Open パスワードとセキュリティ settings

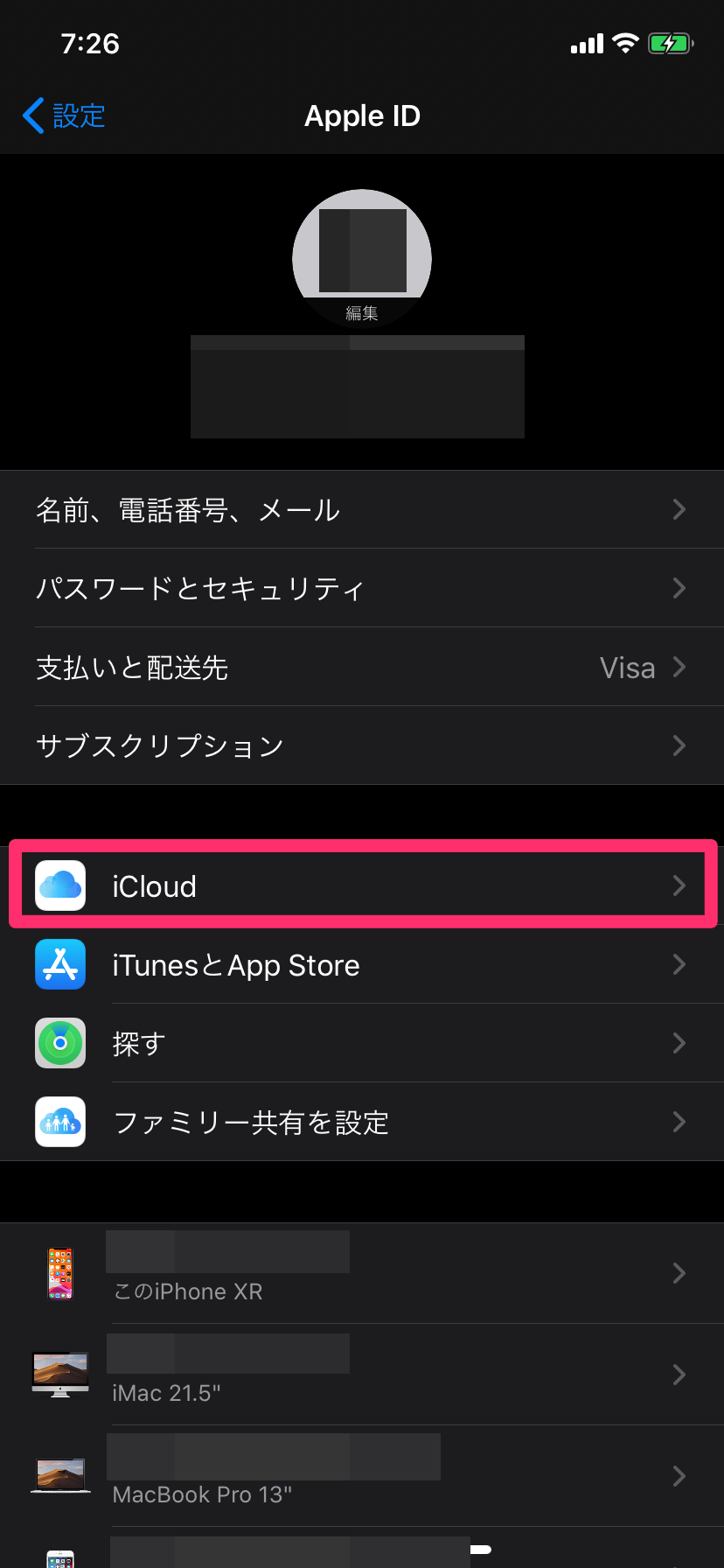coord(361,588)
